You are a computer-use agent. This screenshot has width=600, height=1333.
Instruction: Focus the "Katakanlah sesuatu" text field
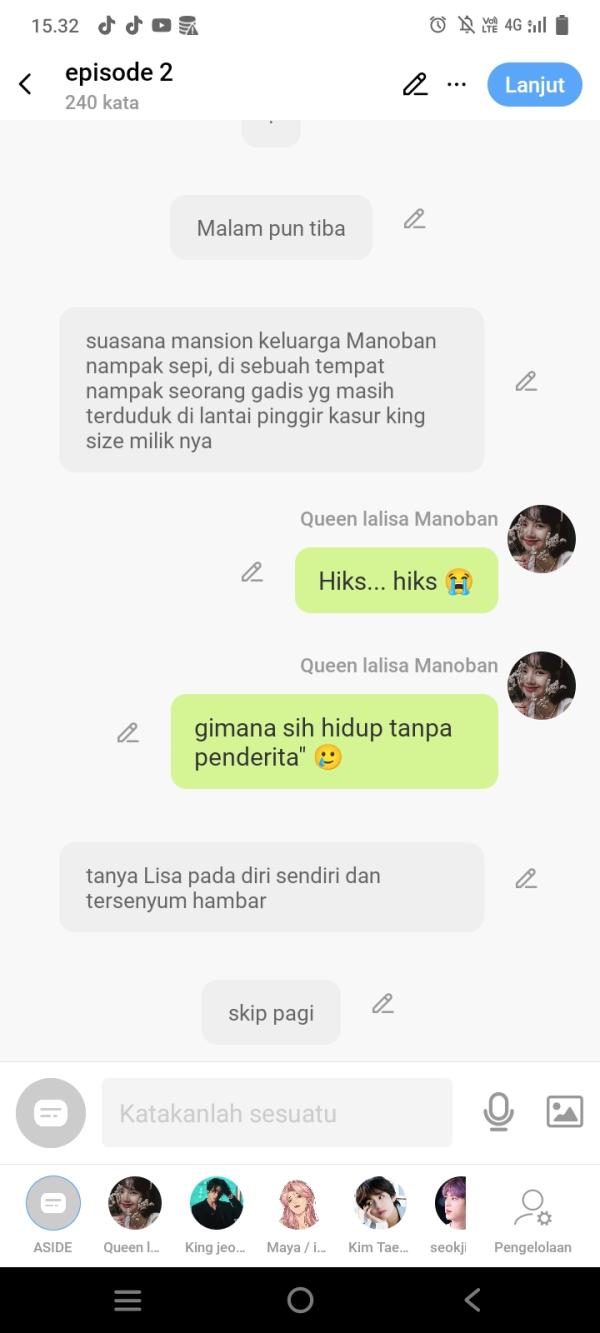(x=277, y=1113)
